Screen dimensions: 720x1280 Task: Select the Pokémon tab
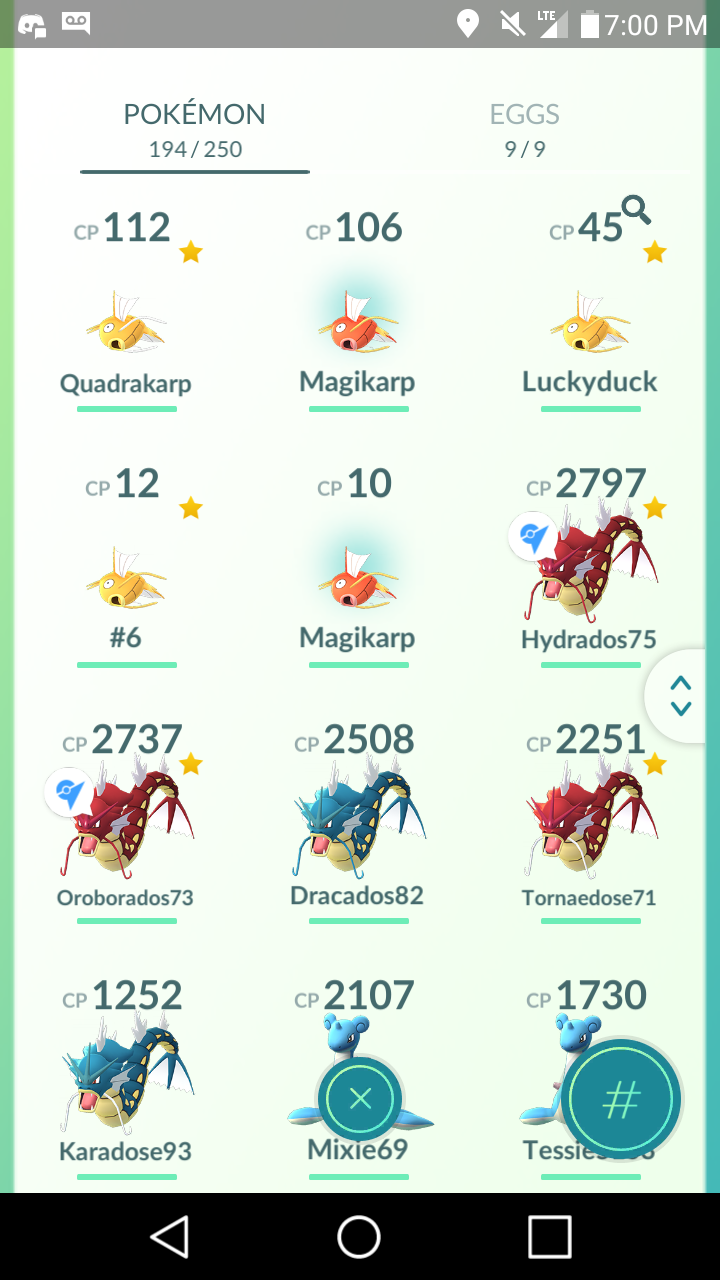pyautogui.click(x=195, y=130)
